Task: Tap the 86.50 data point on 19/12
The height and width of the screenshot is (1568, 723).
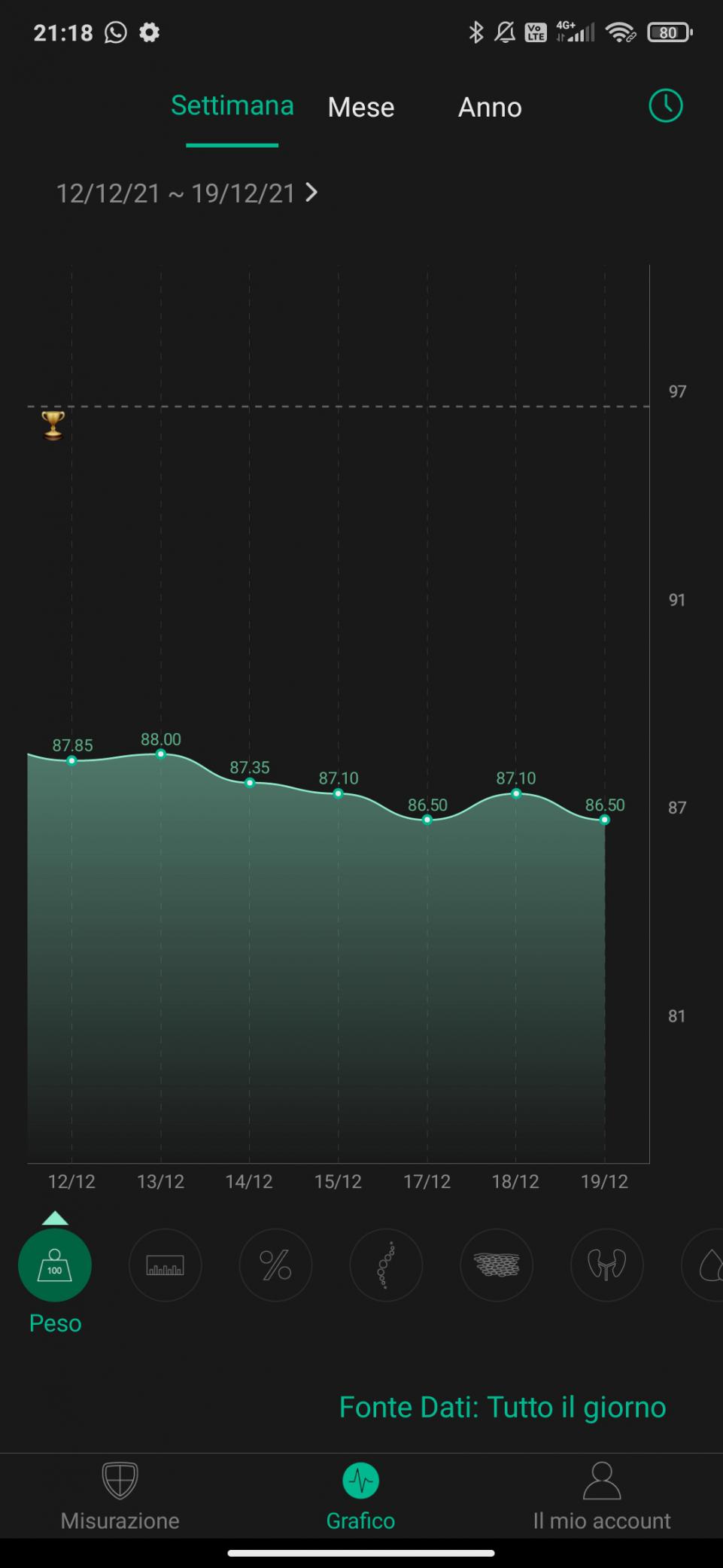Action: coord(605,819)
